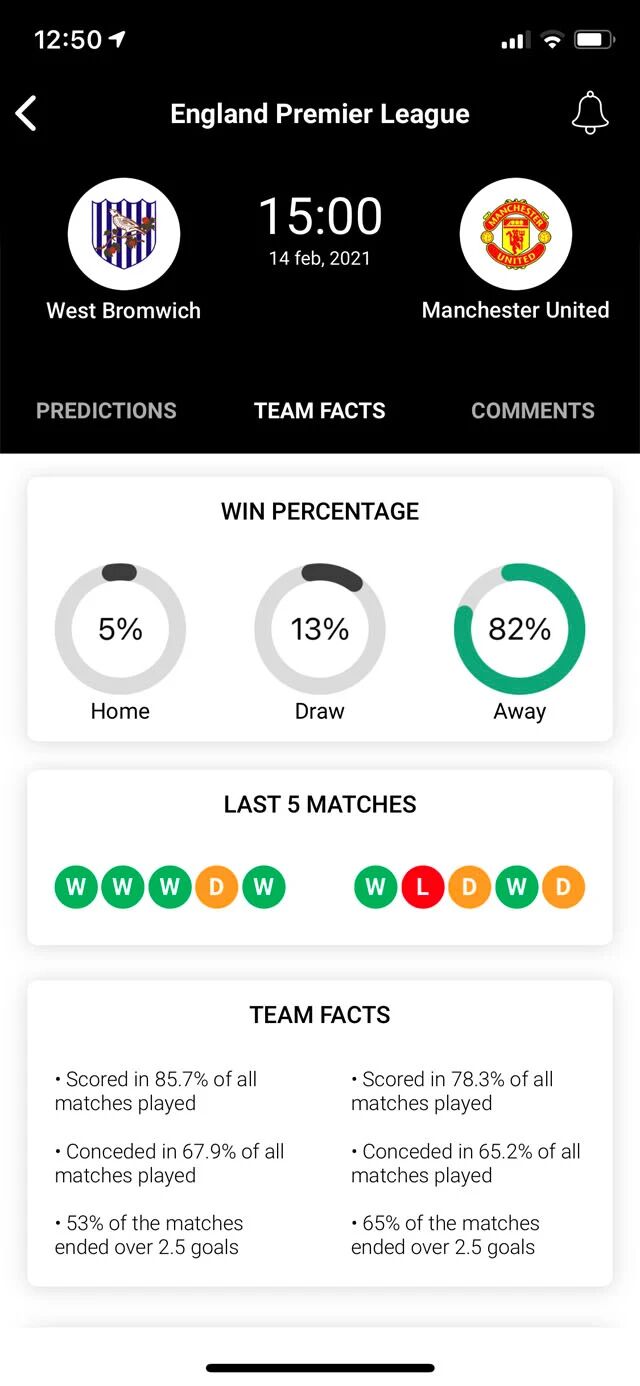640x1386 pixels.
Task: Select the Team Facts tab
Action: [x=320, y=411]
